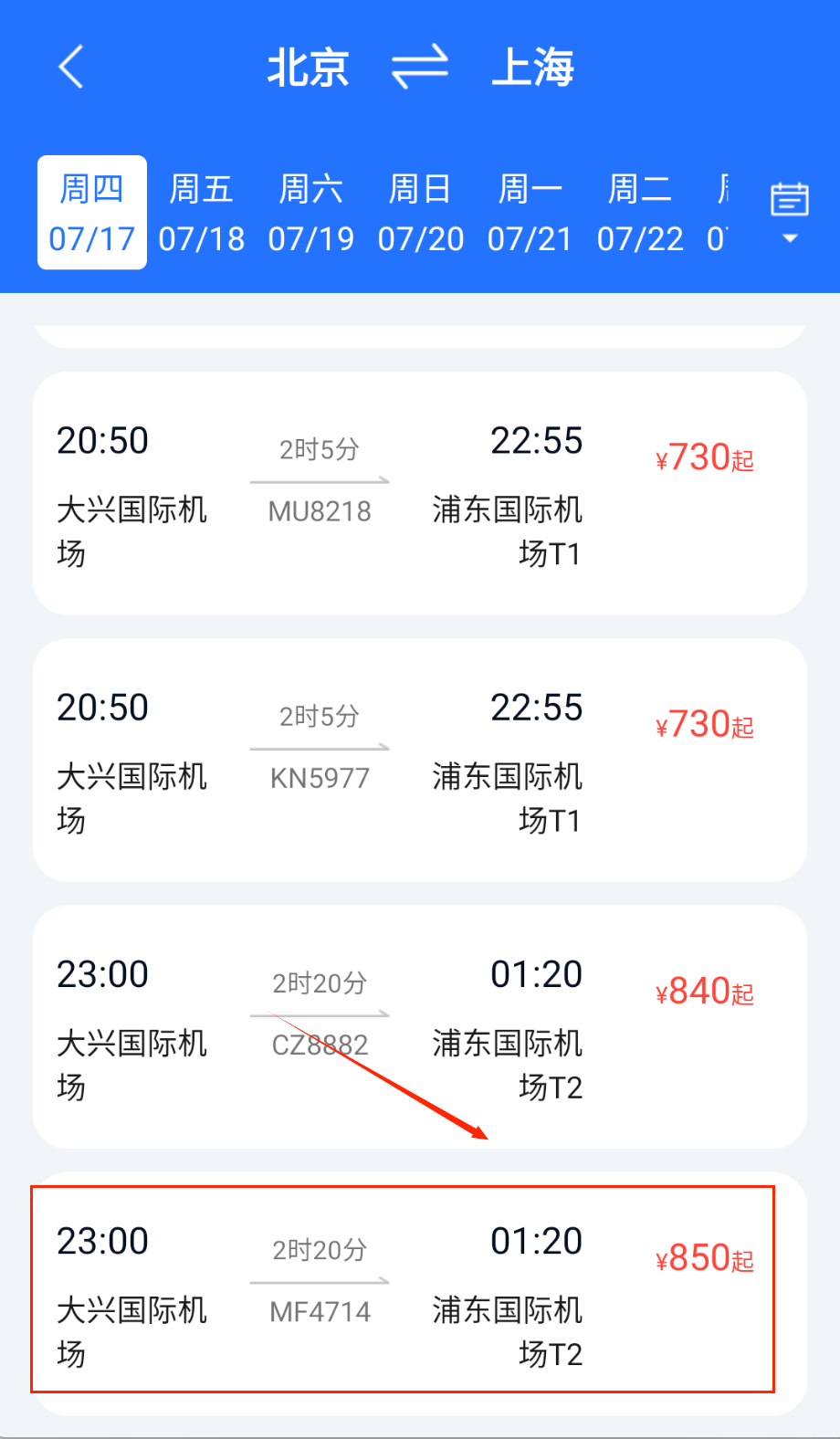Change 上海 destination city

[532, 68]
